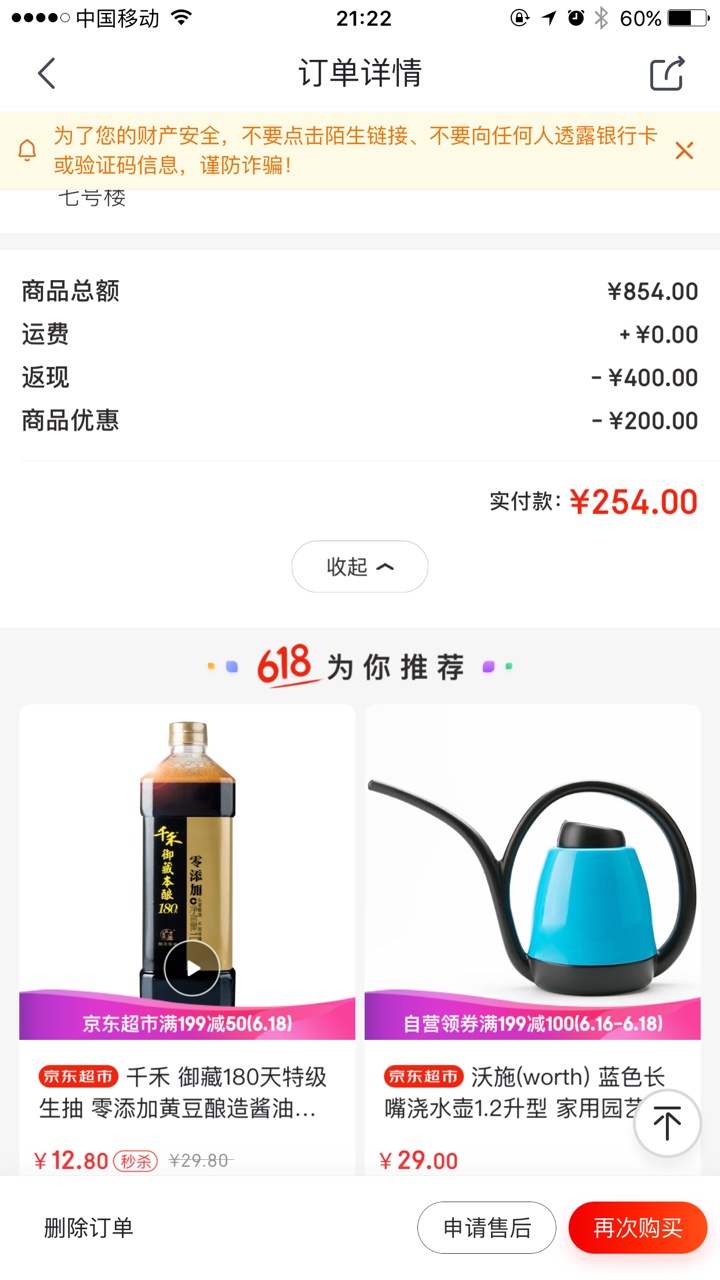Buy again using the 再次购买 button
The image size is (720, 1280).
638,1228
